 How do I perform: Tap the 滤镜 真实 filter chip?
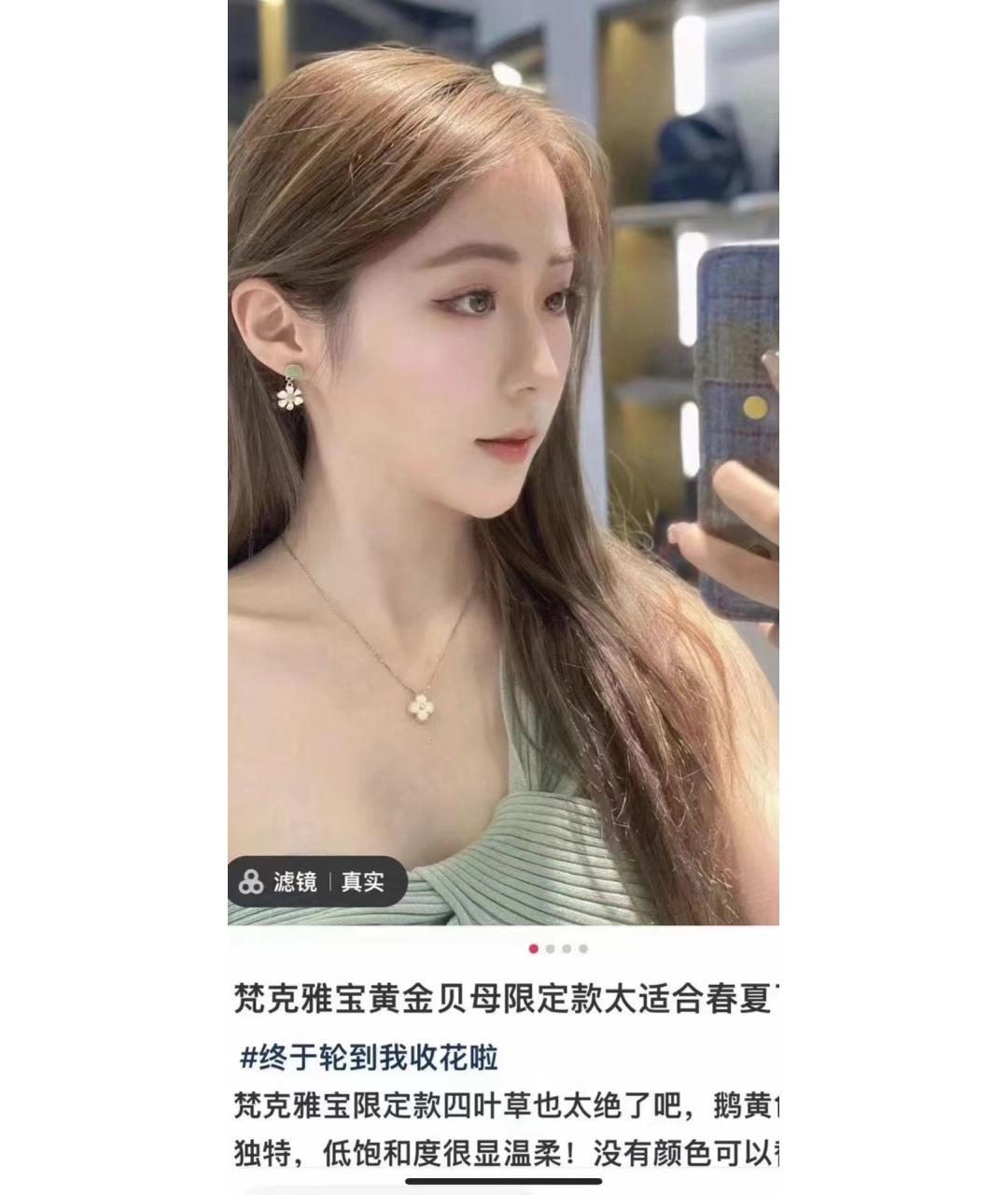click(316, 881)
